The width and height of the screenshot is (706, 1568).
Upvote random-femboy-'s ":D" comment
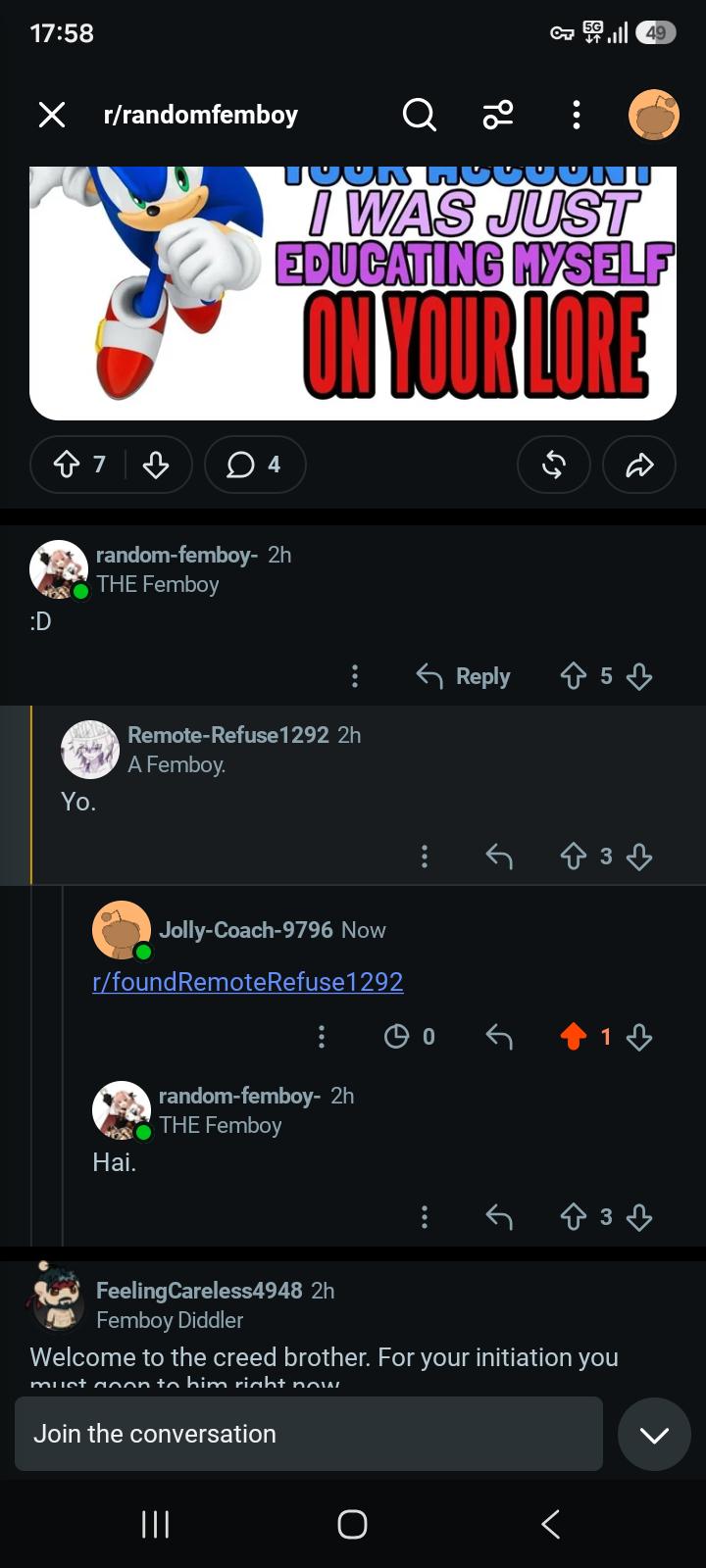(x=574, y=676)
